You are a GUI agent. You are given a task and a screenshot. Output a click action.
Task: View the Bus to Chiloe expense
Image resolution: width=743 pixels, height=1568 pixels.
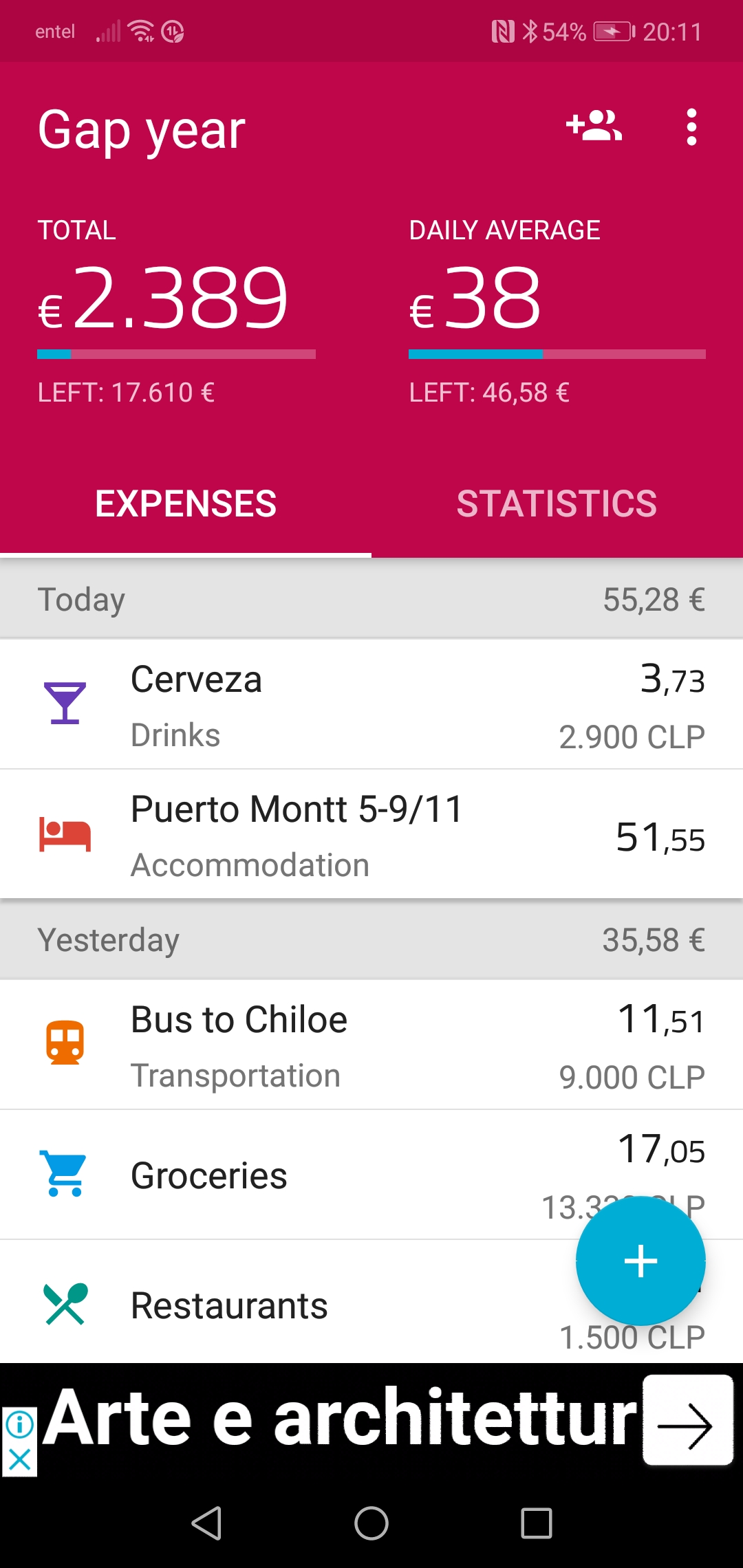pyautogui.click(x=371, y=1045)
